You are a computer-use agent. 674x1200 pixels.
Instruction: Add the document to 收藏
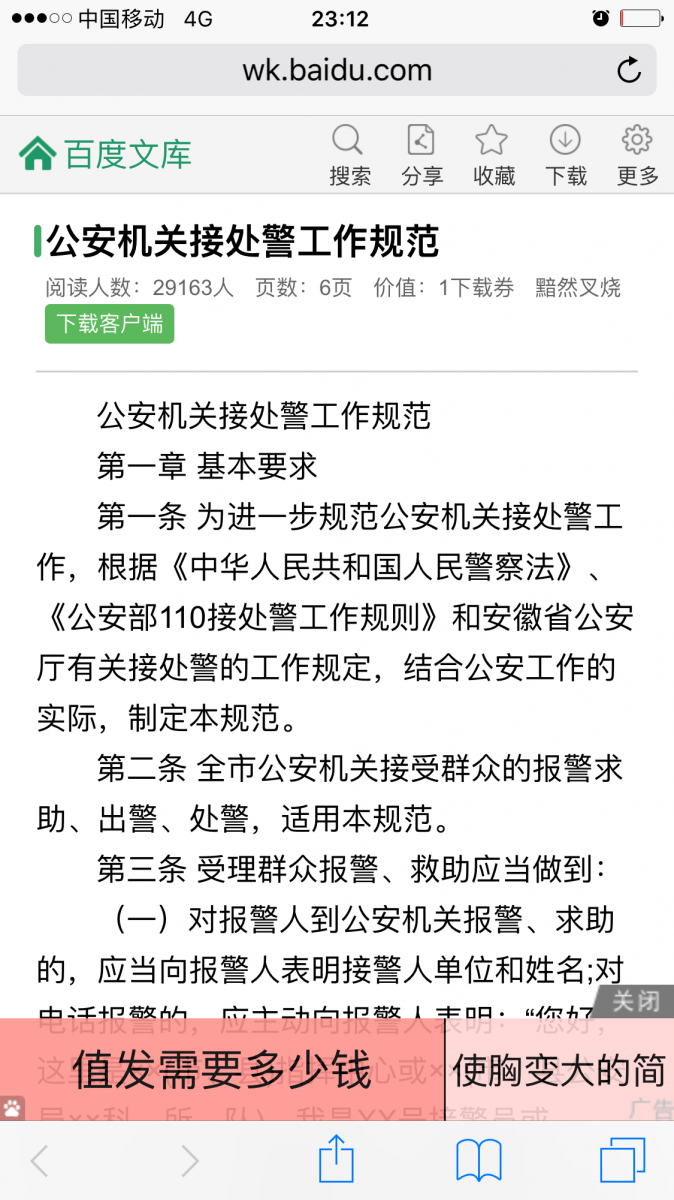click(x=494, y=155)
